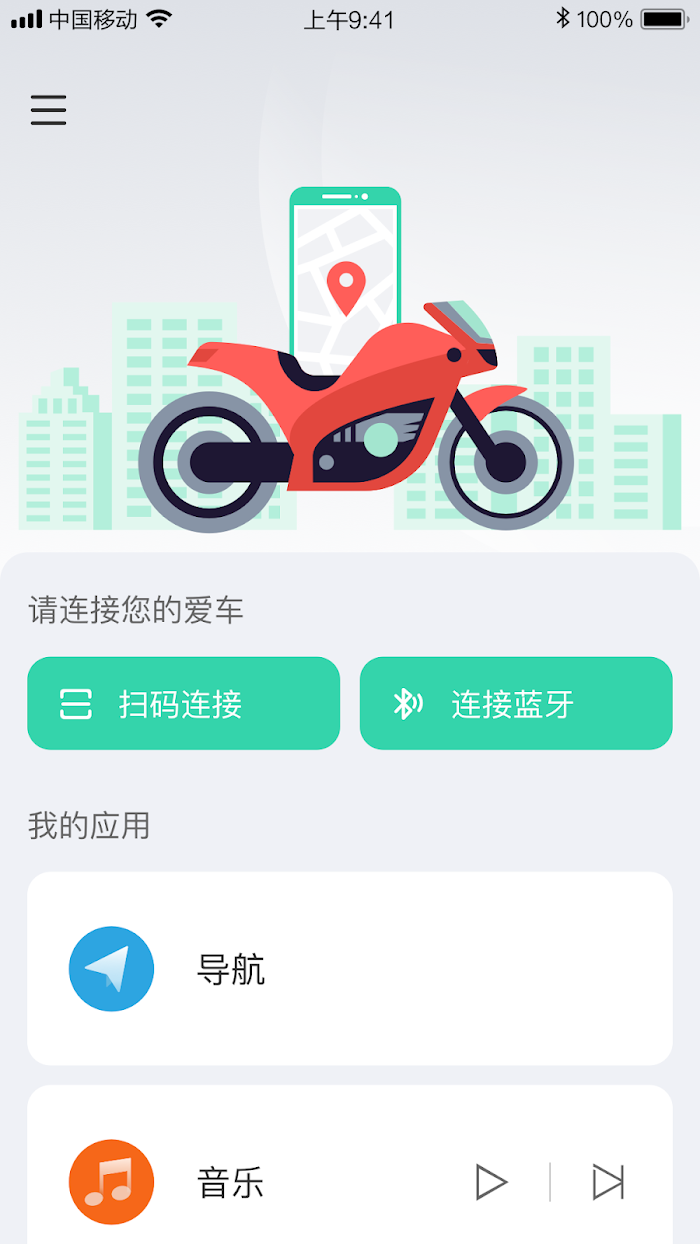The image size is (700, 1244).
Task: Tap 扫码连接 to scan and connect
Action: pyautogui.click(x=184, y=703)
